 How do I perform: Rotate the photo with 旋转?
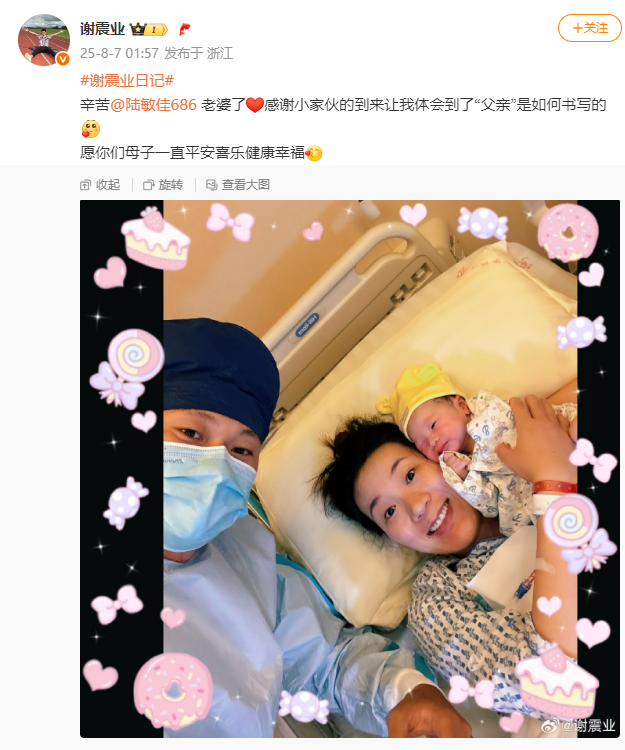163,184
